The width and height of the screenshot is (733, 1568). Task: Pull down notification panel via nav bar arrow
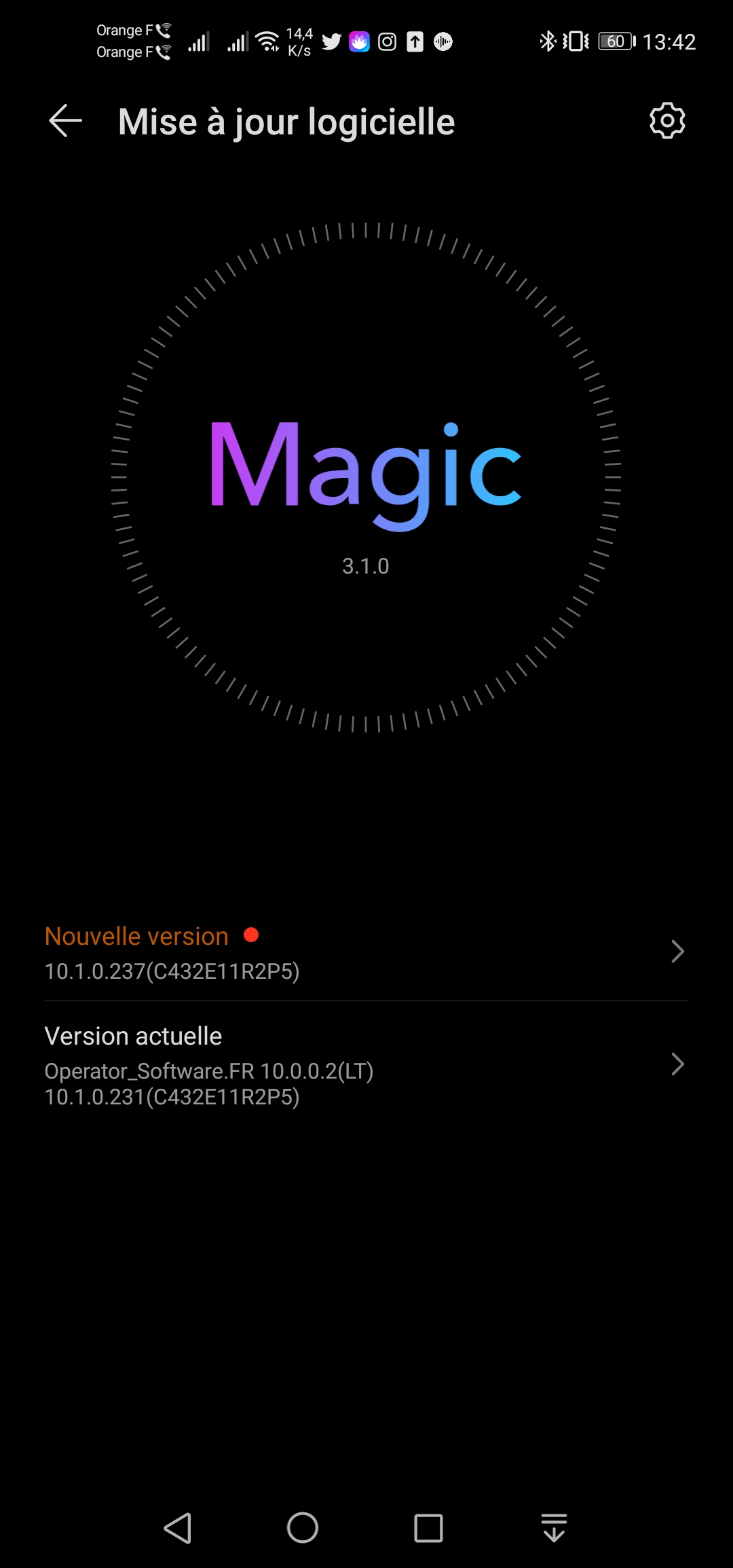[x=554, y=1528]
